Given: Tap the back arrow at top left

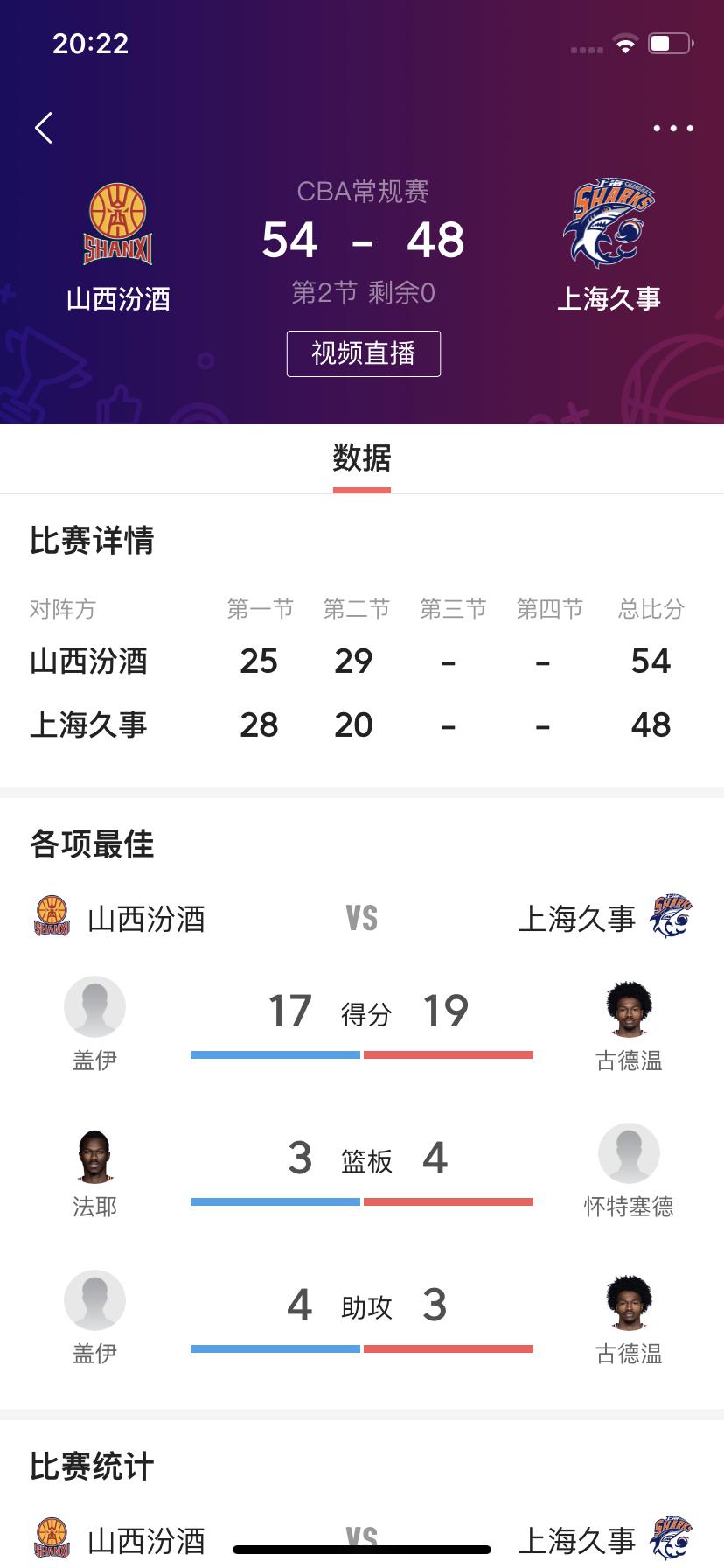Looking at the screenshot, I should pyautogui.click(x=42, y=127).
